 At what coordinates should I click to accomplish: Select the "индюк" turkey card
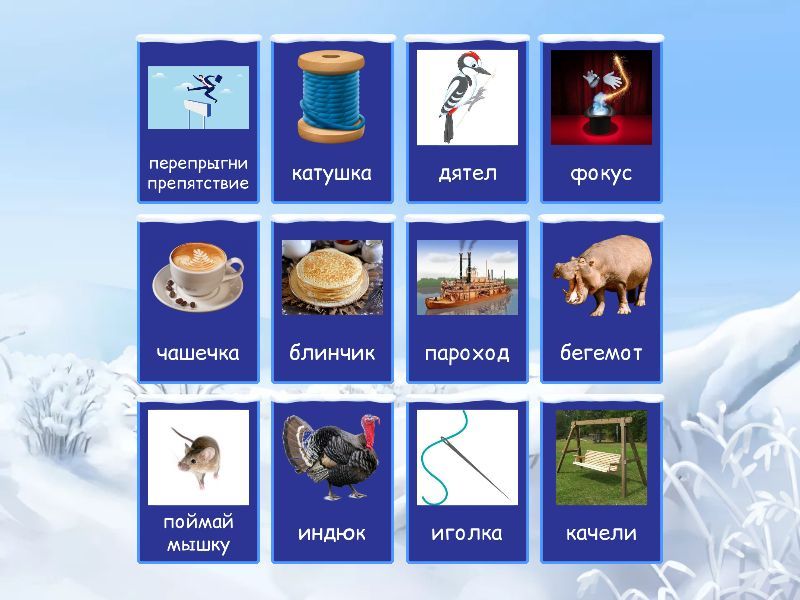point(332,480)
